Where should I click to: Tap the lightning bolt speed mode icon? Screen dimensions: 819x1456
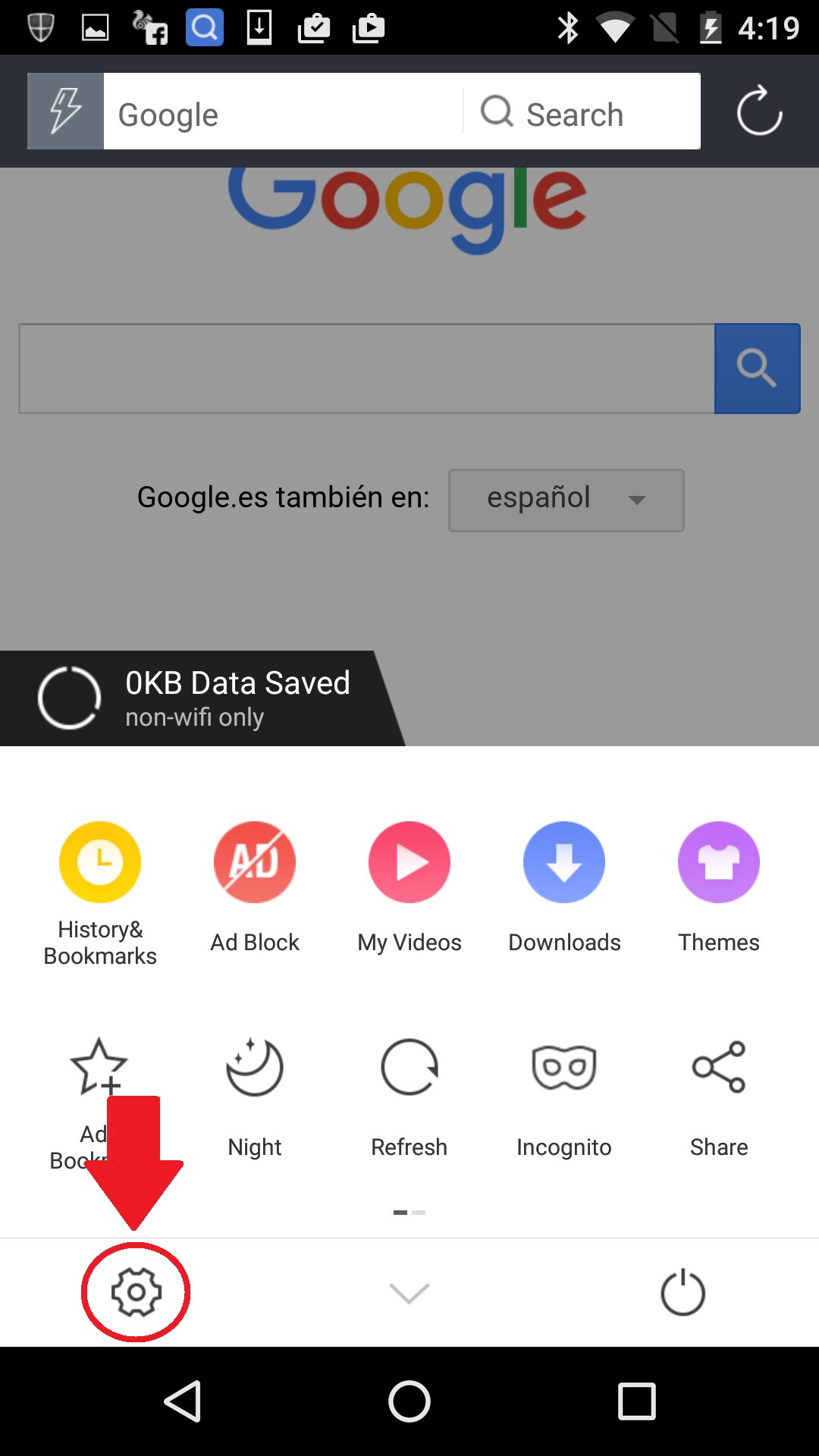tap(66, 111)
